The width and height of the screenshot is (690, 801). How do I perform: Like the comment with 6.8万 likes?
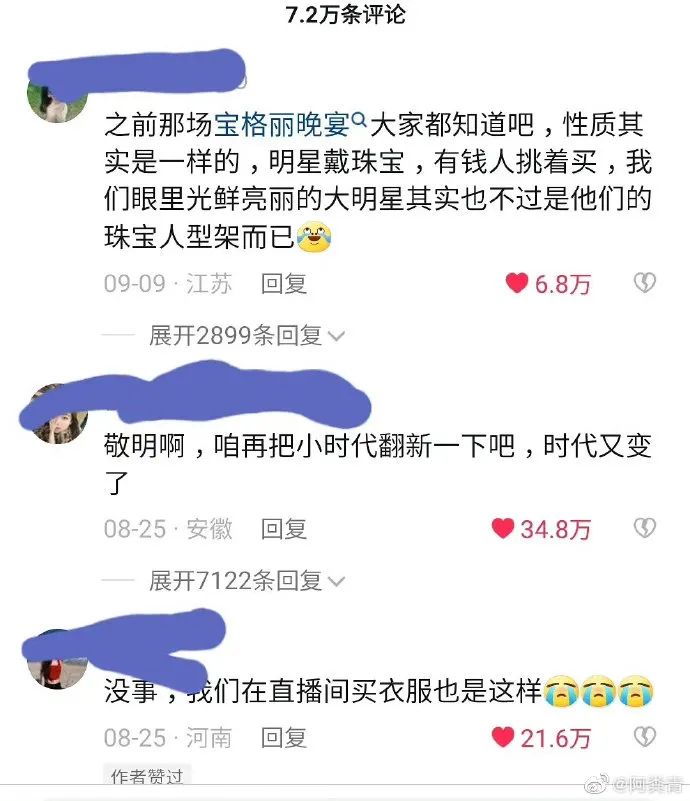click(x=516, y=284)
